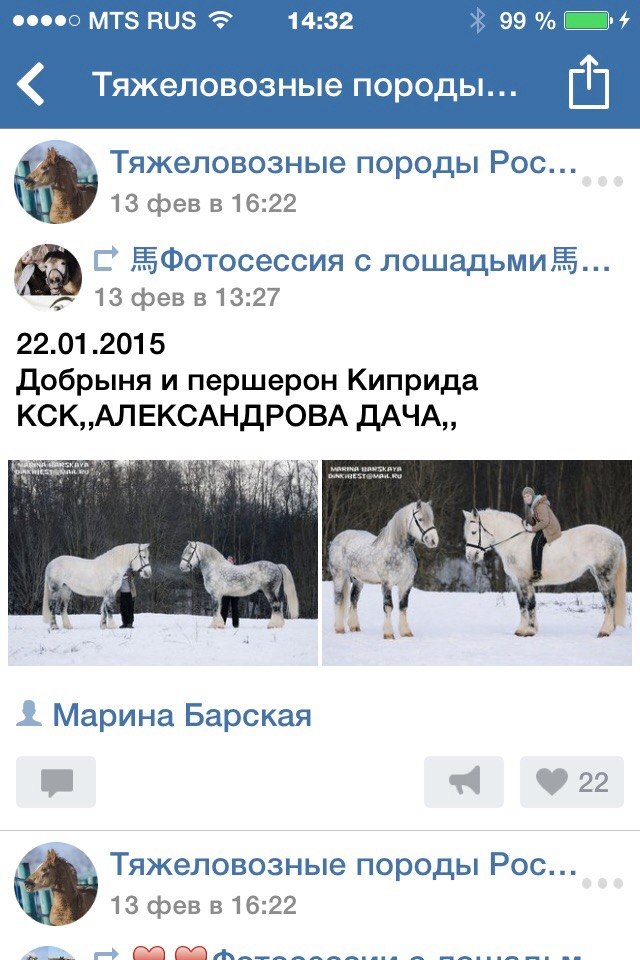The width and height of the screenshot is (640, 960).
Task: View the right photo with rider on horse
Action: [477, 562]
